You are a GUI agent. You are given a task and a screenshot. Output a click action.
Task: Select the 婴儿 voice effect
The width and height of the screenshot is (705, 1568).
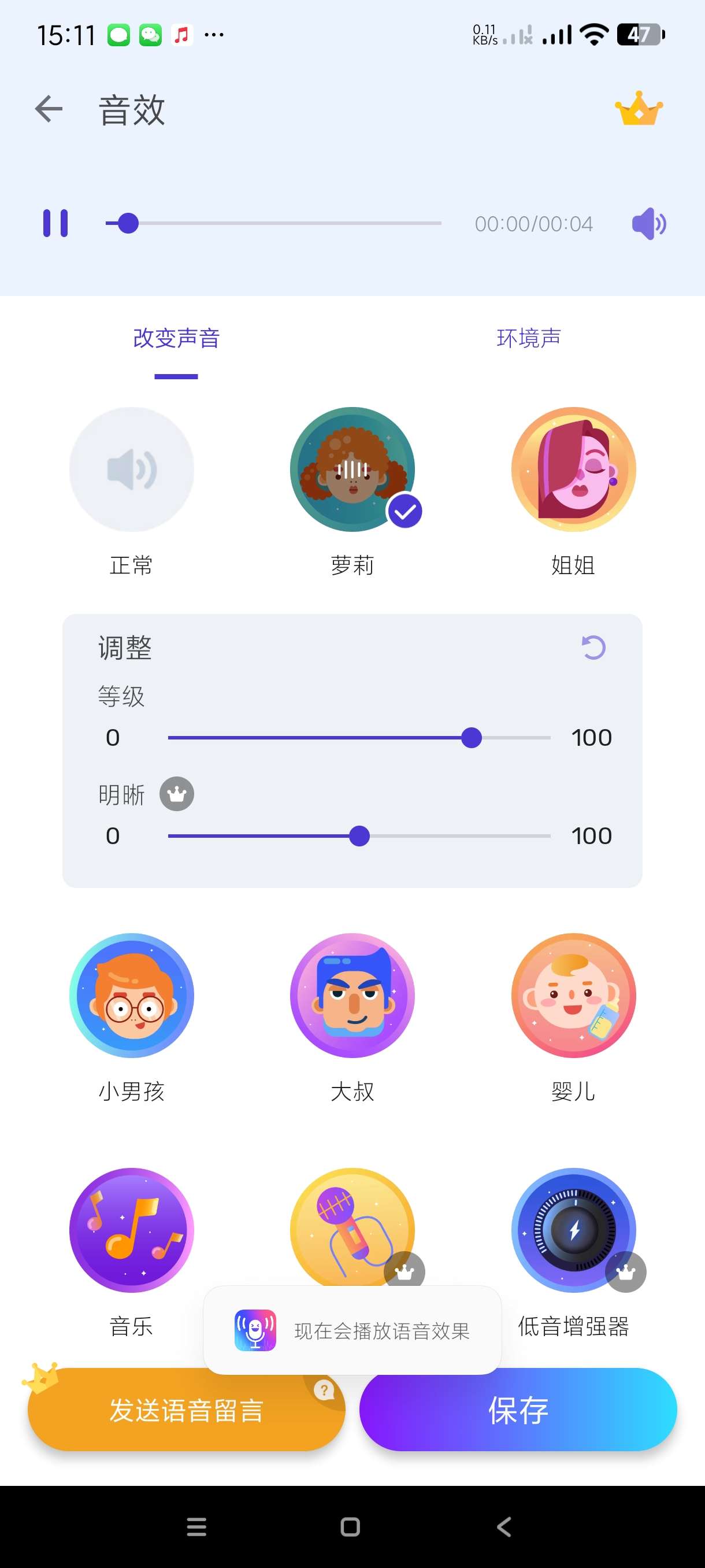pos(573,996)
